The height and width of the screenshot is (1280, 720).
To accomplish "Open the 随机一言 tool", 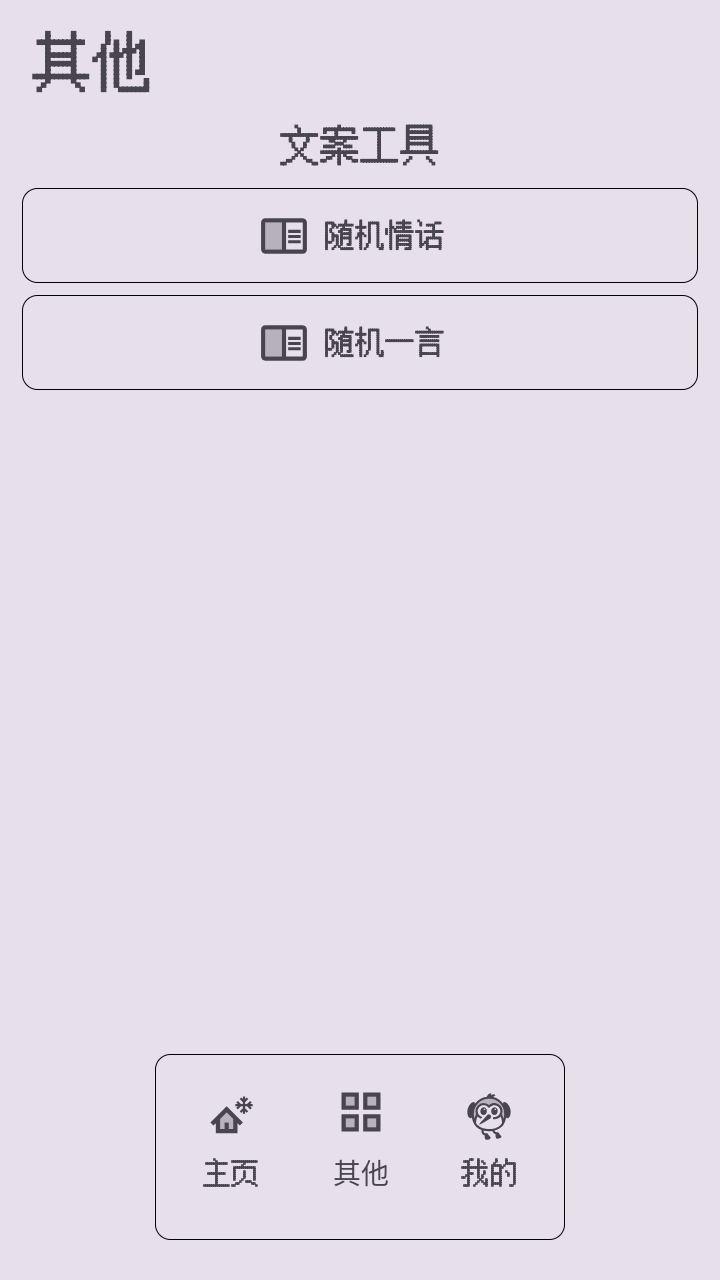I will [359, 343].
